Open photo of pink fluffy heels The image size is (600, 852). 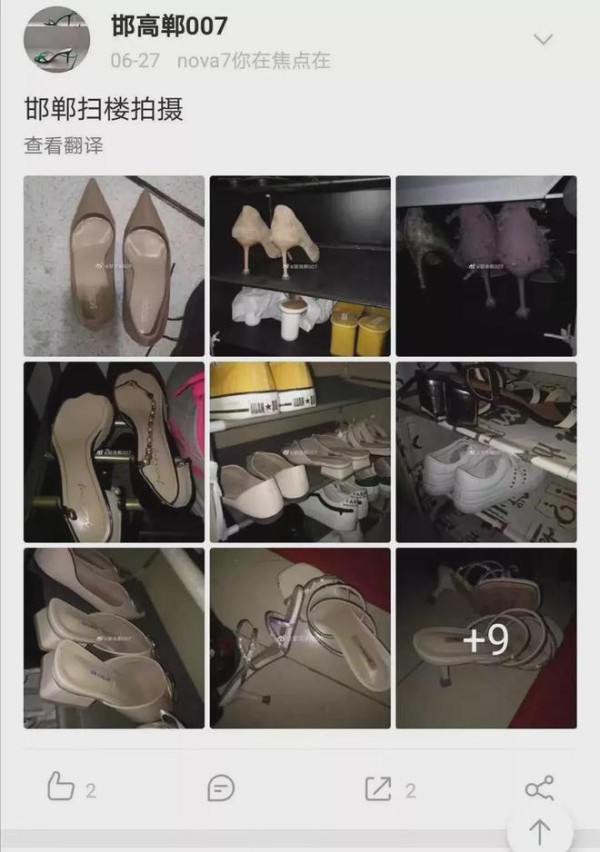pos(486,266)
